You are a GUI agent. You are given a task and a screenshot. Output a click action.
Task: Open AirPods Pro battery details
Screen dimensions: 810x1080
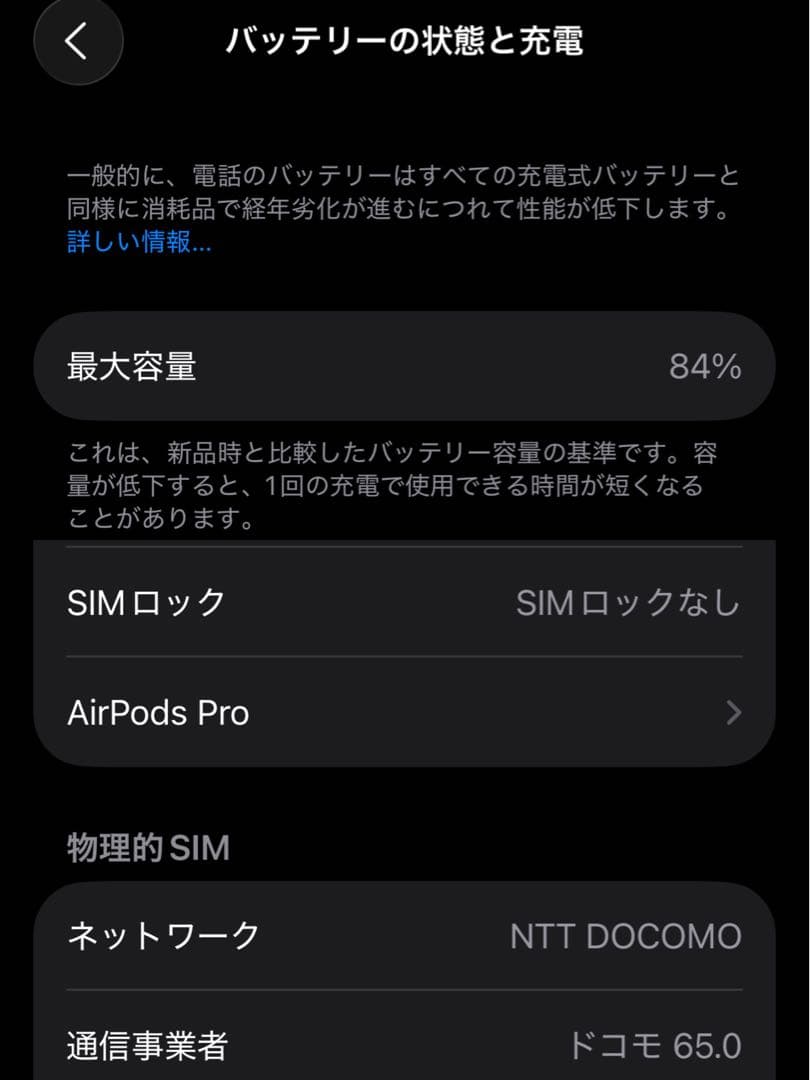pyautogui.click(x=157, y=712)
